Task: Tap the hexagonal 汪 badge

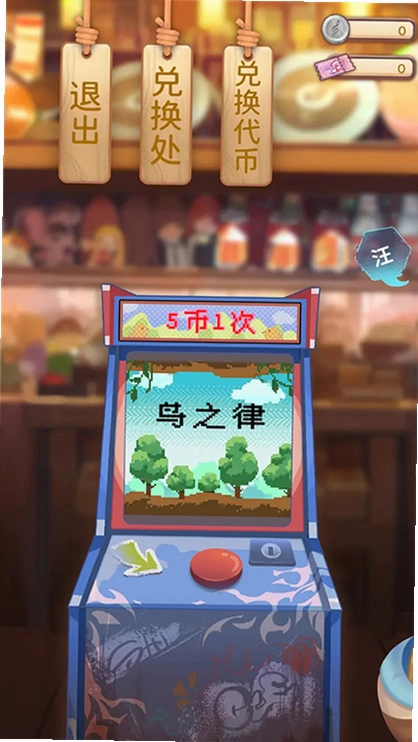Action: click(x=380, y=256)
